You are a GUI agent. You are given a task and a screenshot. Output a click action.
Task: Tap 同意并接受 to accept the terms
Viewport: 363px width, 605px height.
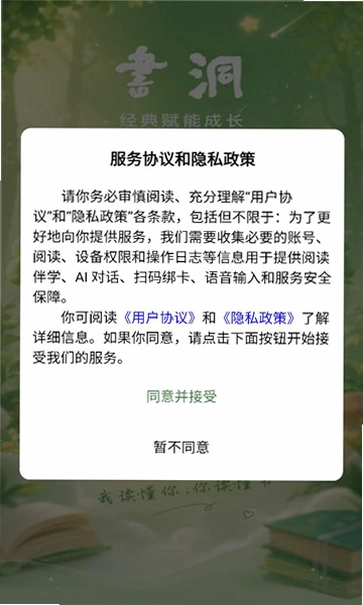click(x=181, y=397)
